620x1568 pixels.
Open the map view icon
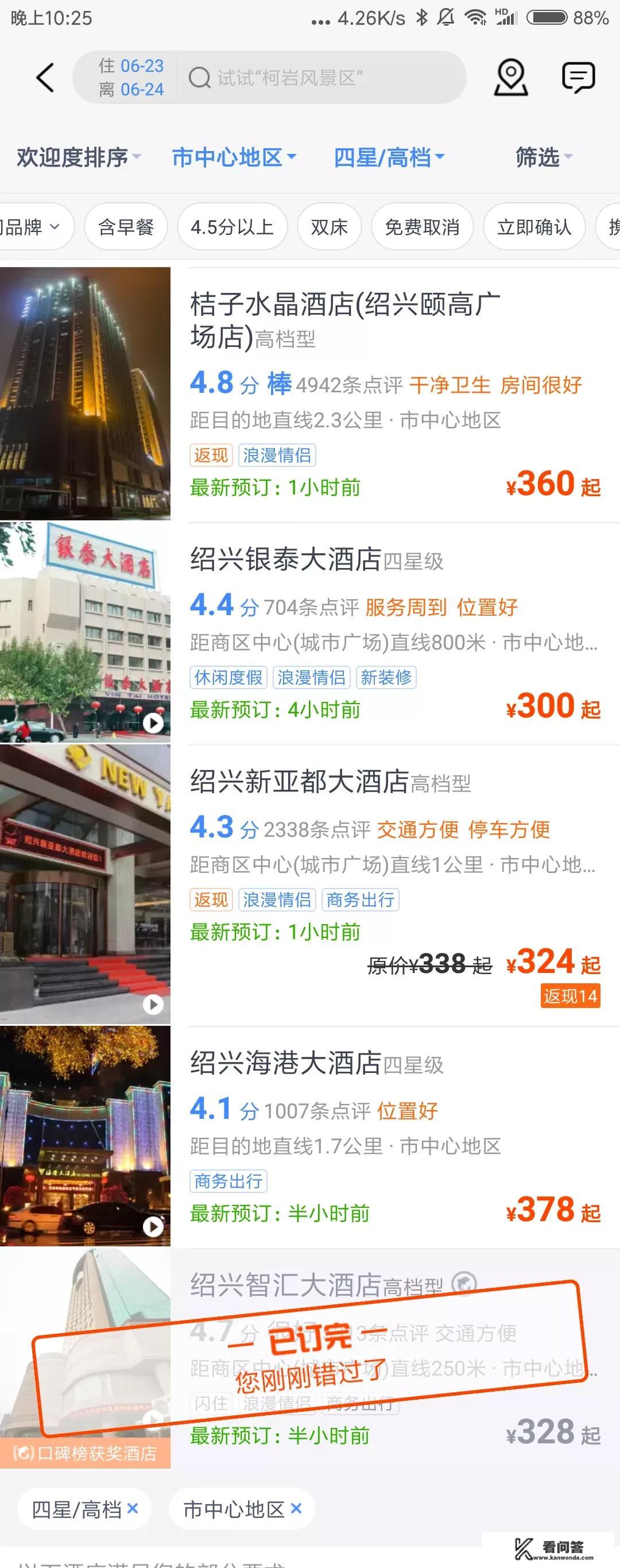point(510,78)
